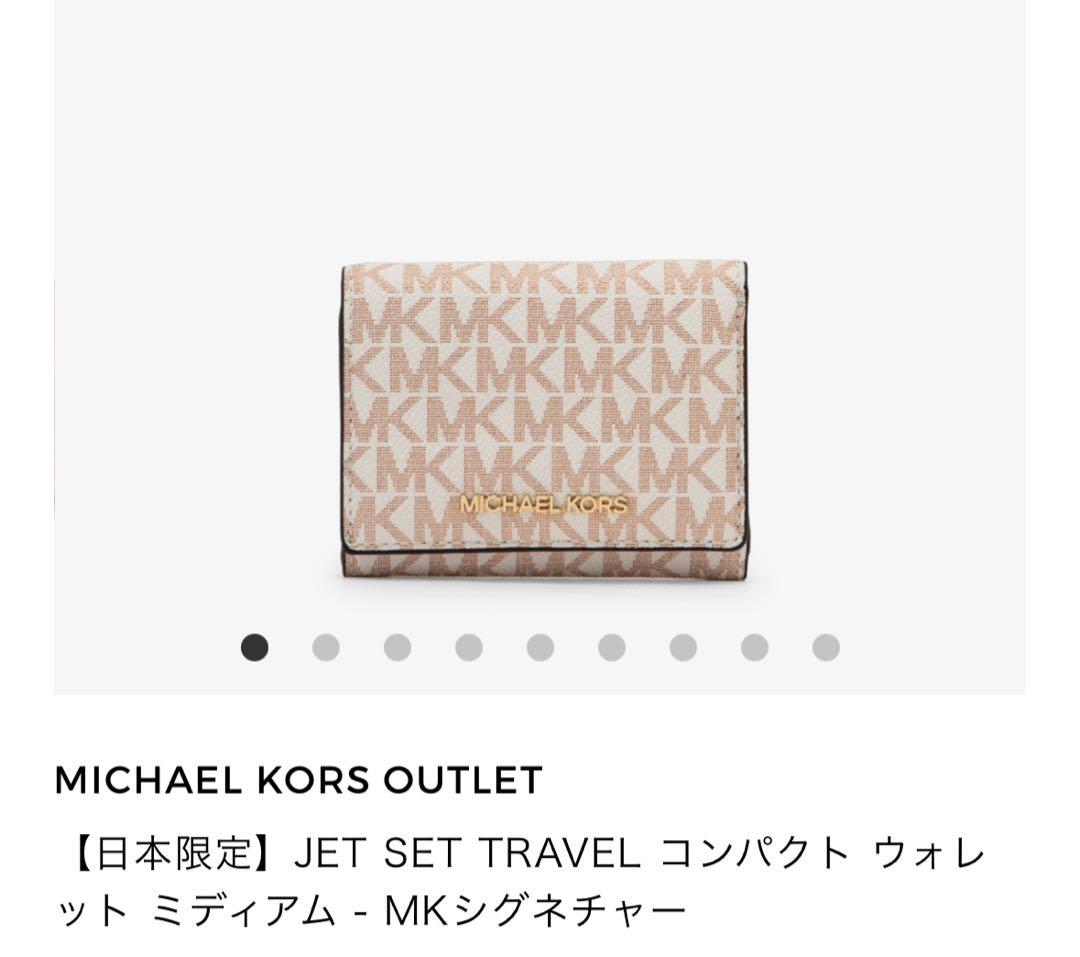Show the fifth image via indicator dot
The width and height of the screenshot is (1080, 957).
click(x=540, y=647)
